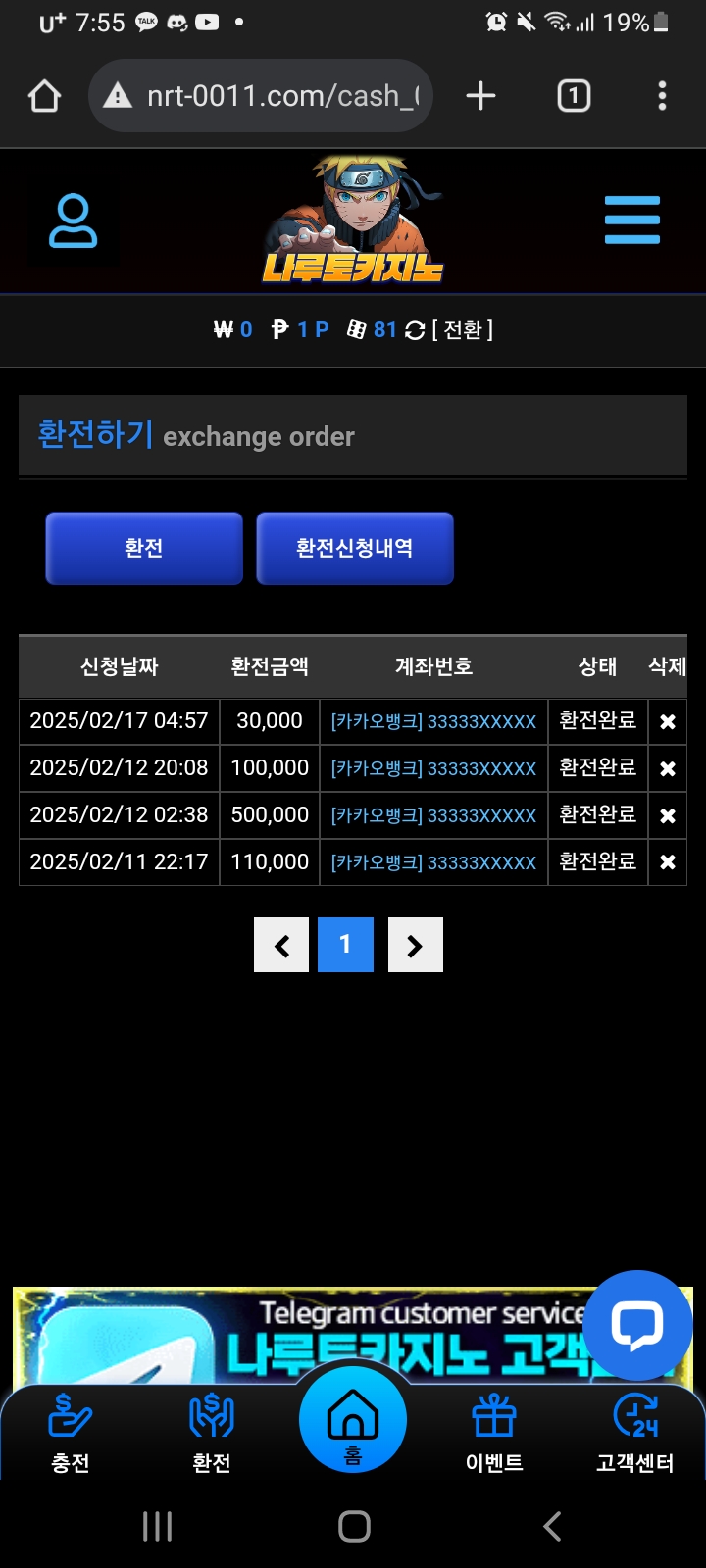
Task: Remove the 110,000 exchange entry
Action: tap(668, 862)
